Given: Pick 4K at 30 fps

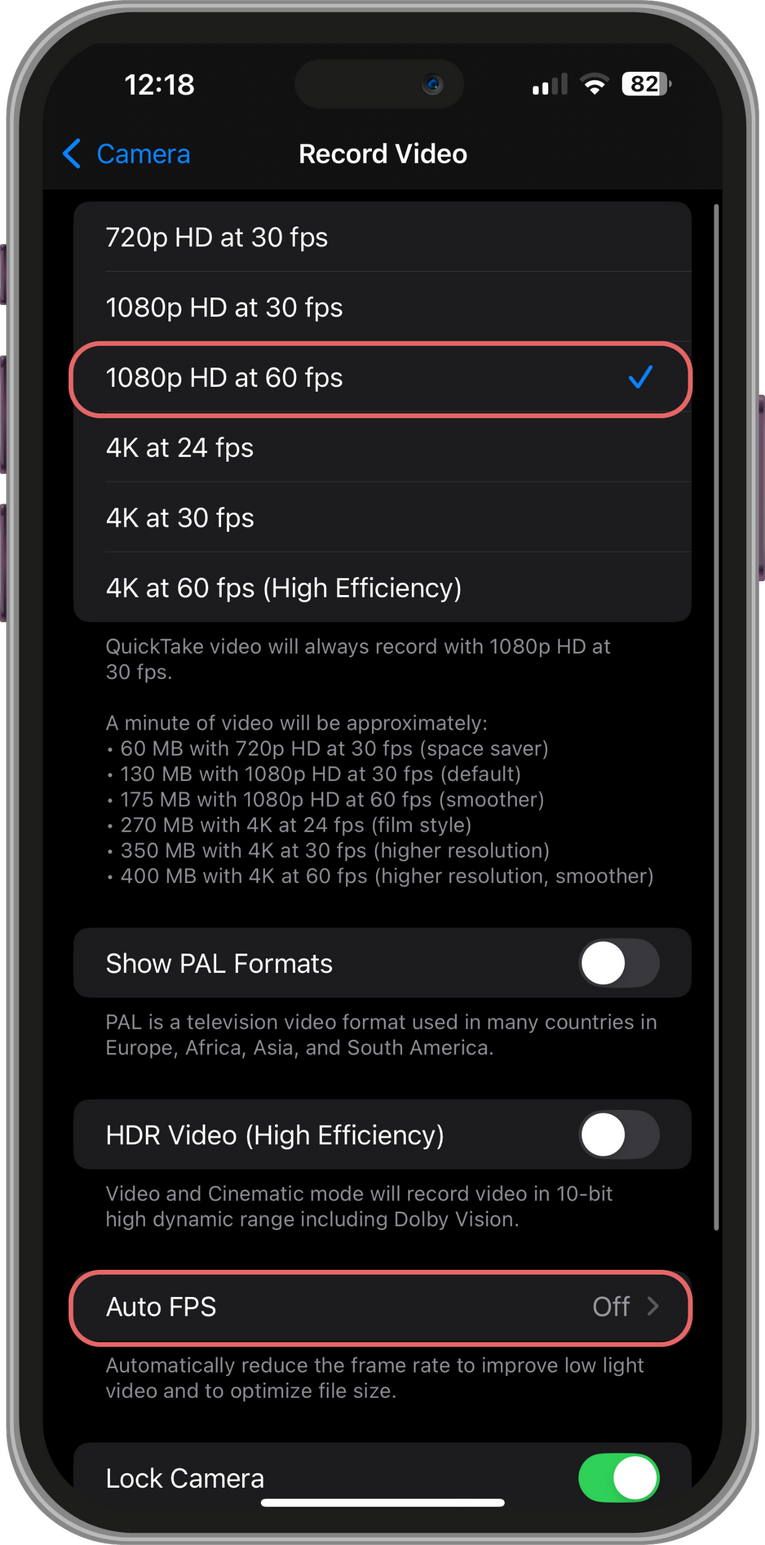Looking at the screenshot, I should point(380,518).
